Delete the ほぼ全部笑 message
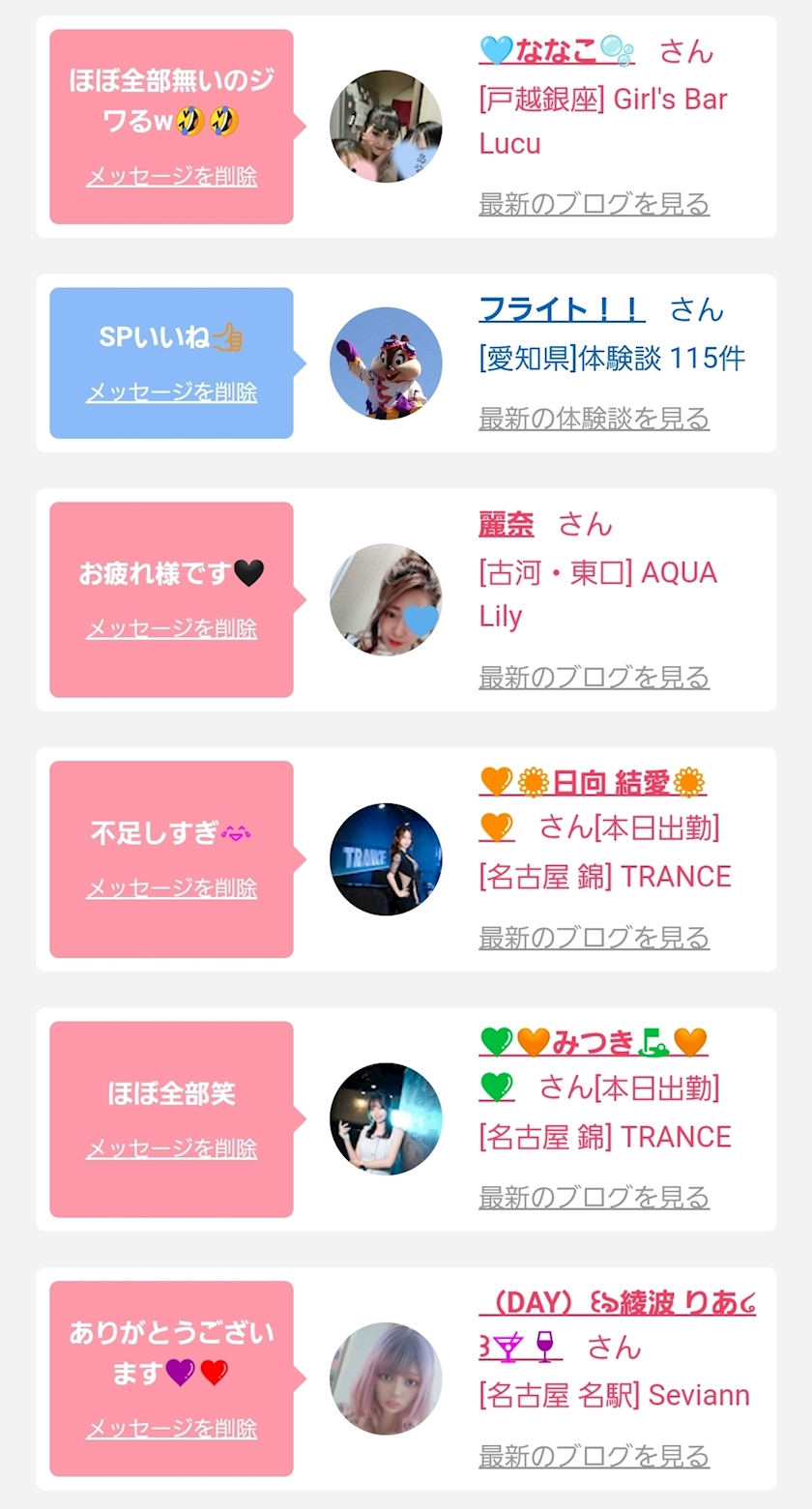This screenshot has width=812, height=1509. click(x=171, y=1148)
